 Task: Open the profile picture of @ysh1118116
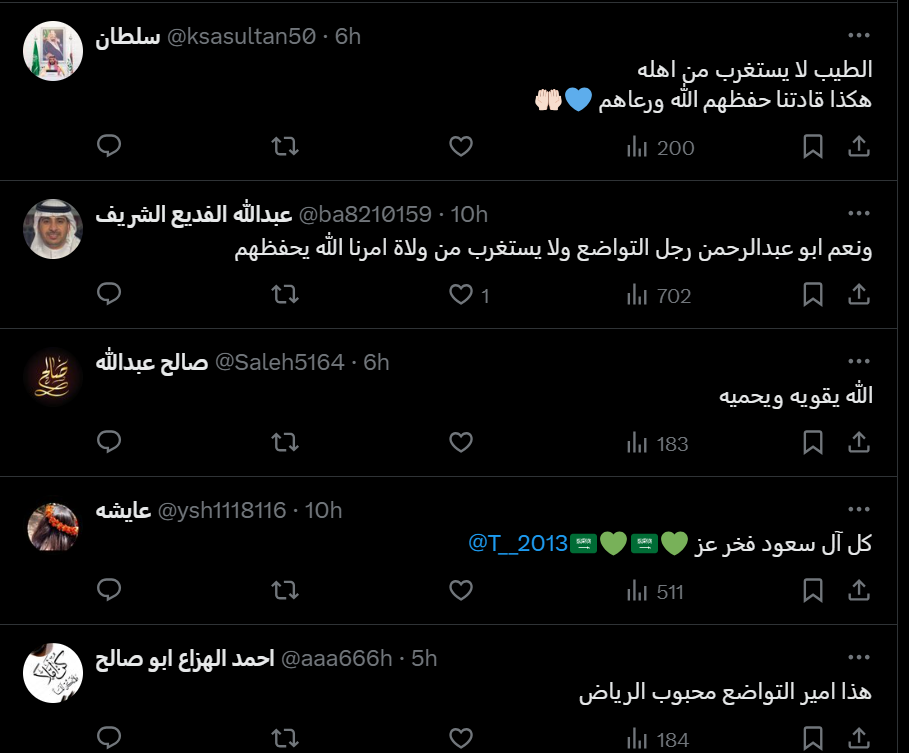(x=52, y=525)
